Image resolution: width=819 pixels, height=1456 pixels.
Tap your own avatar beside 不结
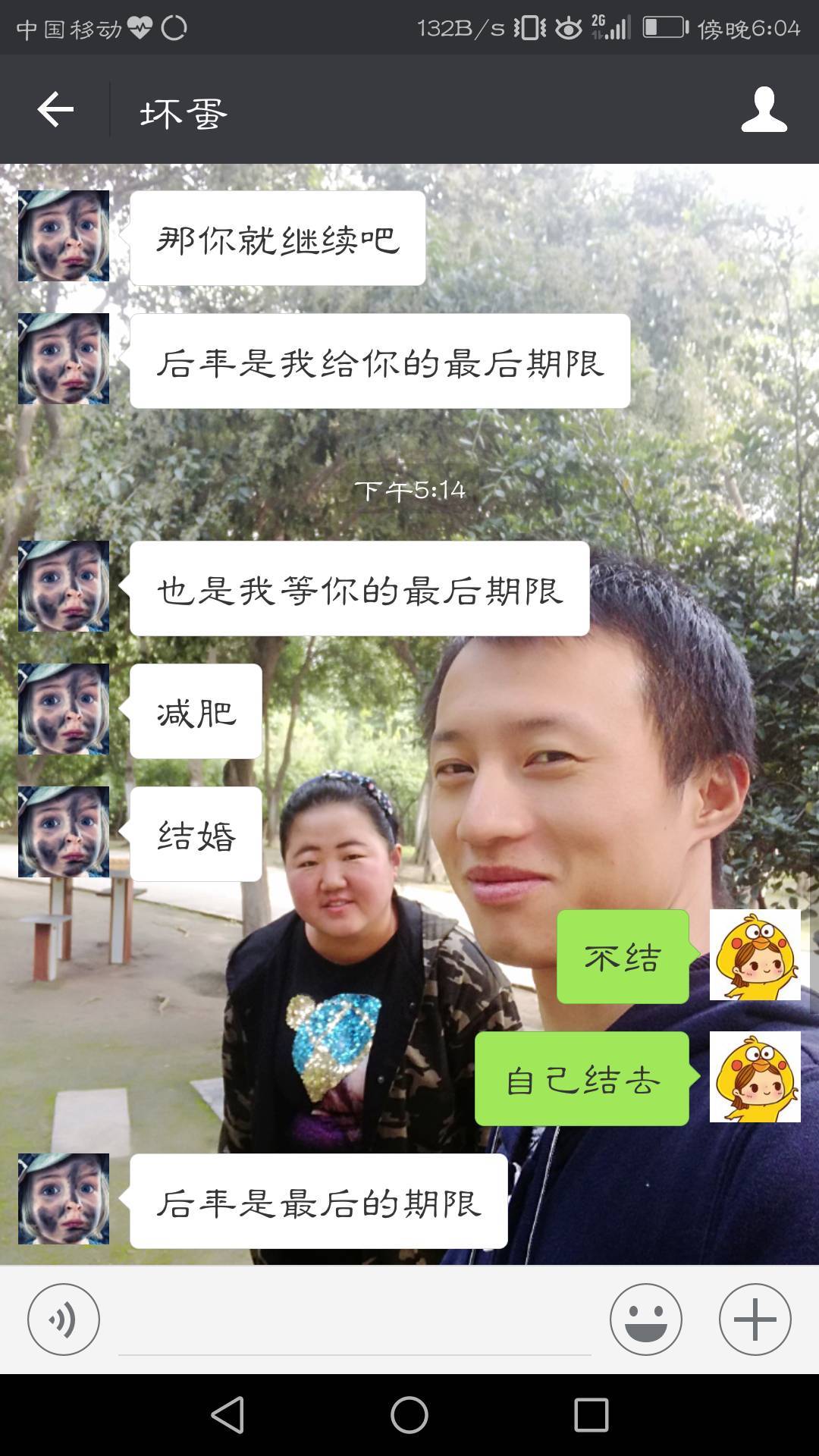[x=755, y=955]
